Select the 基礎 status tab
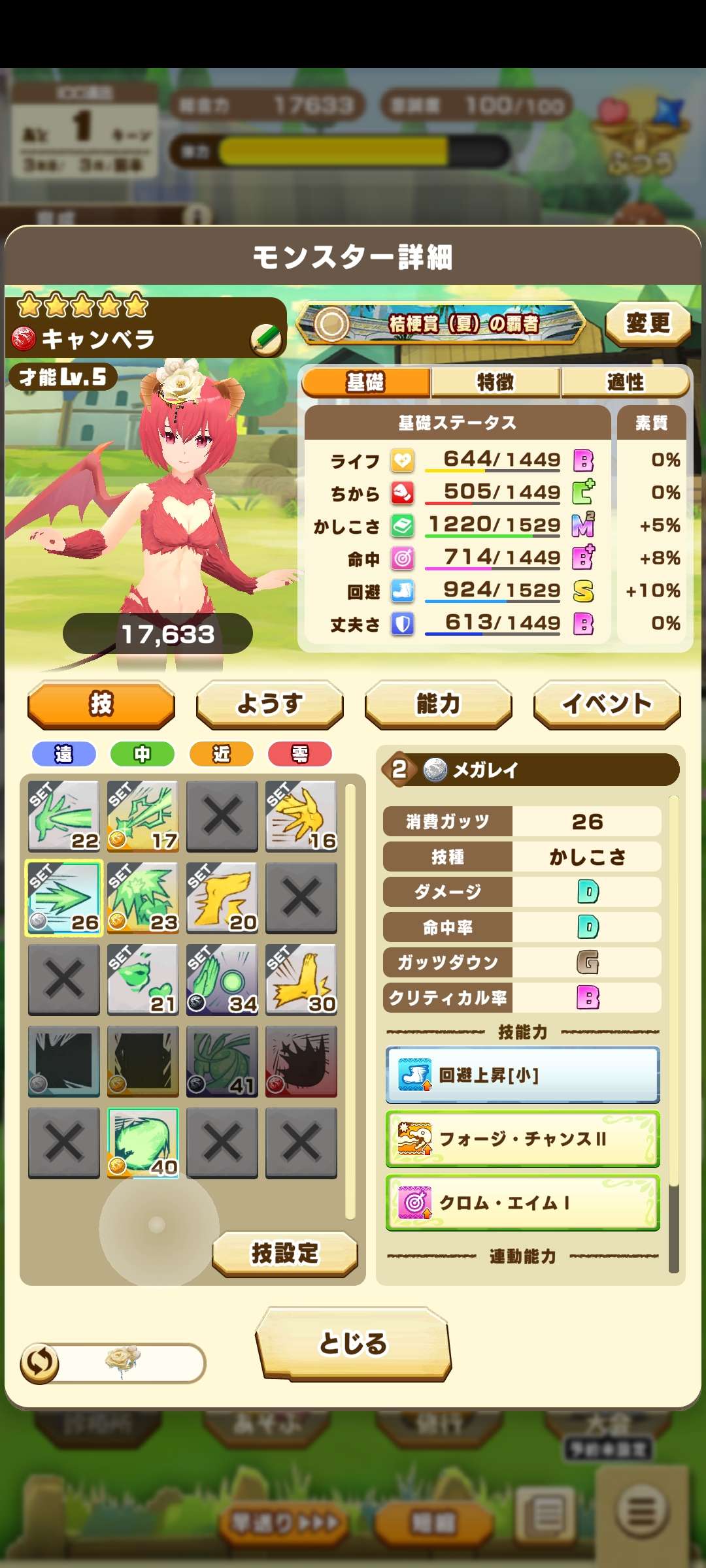Viewport: 706px width, 1568px height. [366, 382]
